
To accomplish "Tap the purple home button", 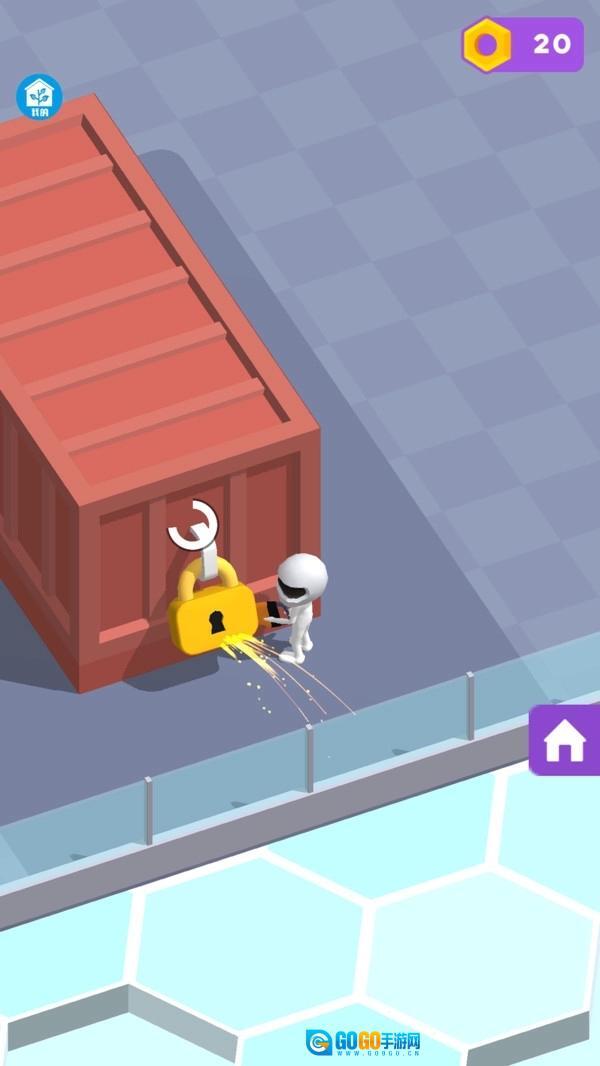I will click(565, 740).
